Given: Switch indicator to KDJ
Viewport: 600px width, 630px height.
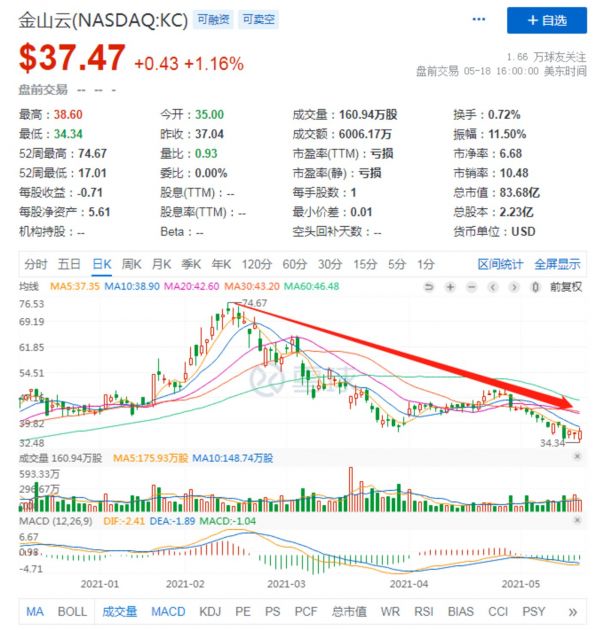Looking at the screenshot, I should [210, 611].
